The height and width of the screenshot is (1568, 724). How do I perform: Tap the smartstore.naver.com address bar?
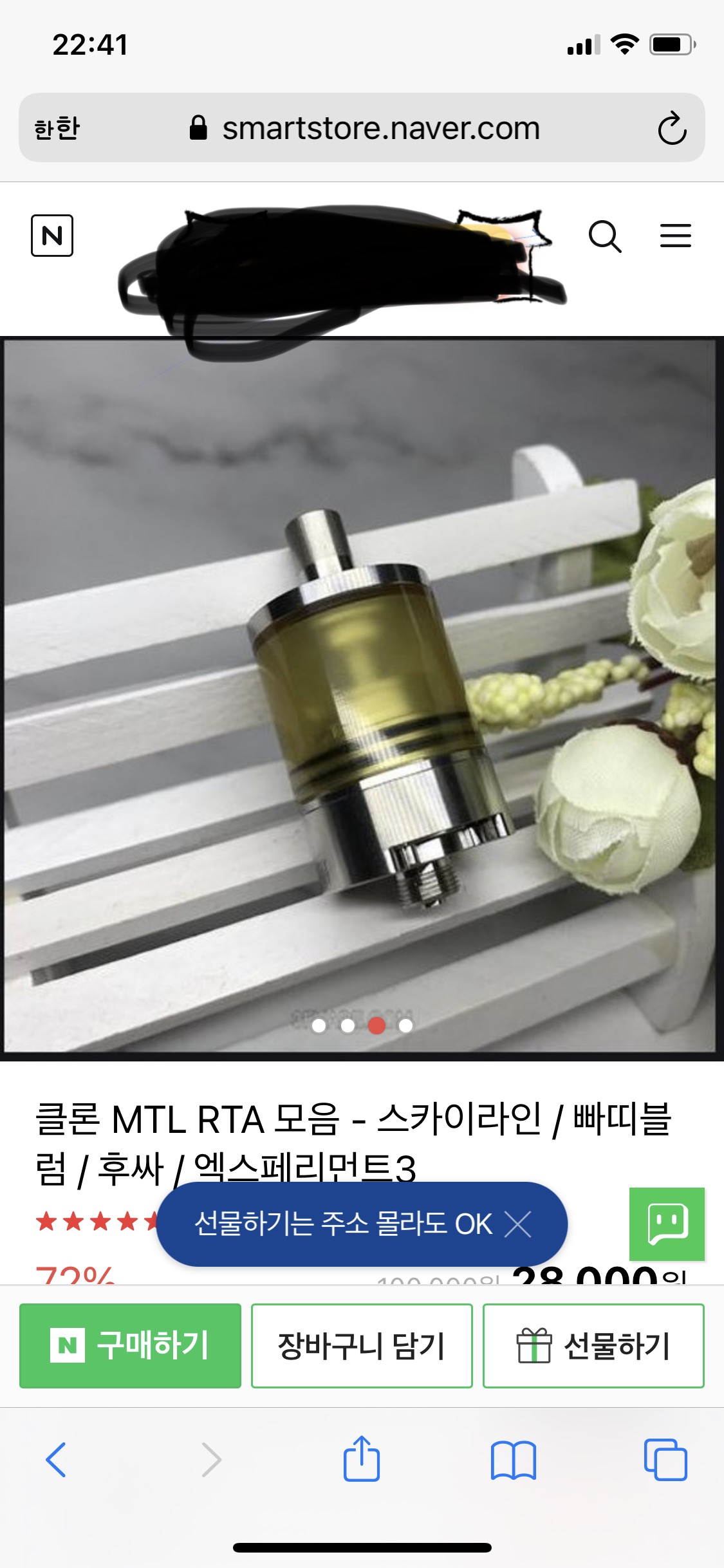(380, 128)
